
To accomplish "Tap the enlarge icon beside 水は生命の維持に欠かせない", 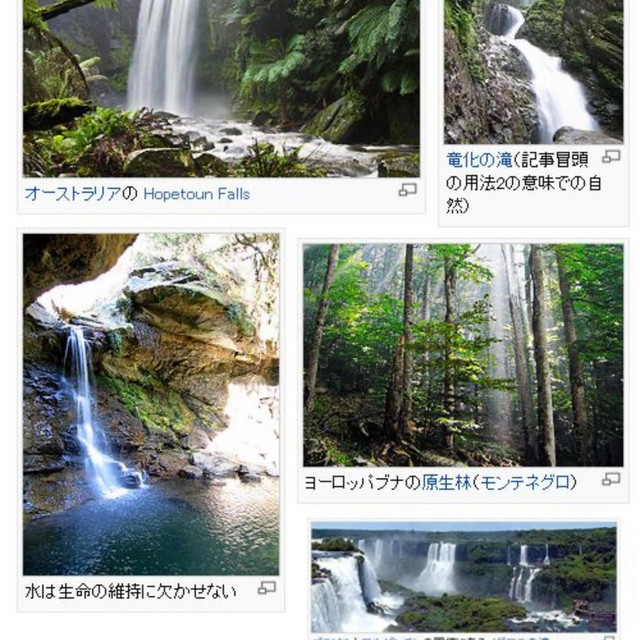I will [266, 588].
